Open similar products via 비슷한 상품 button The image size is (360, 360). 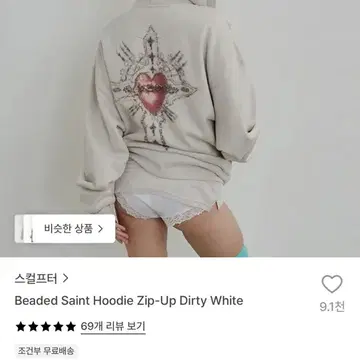pos(65,229)
